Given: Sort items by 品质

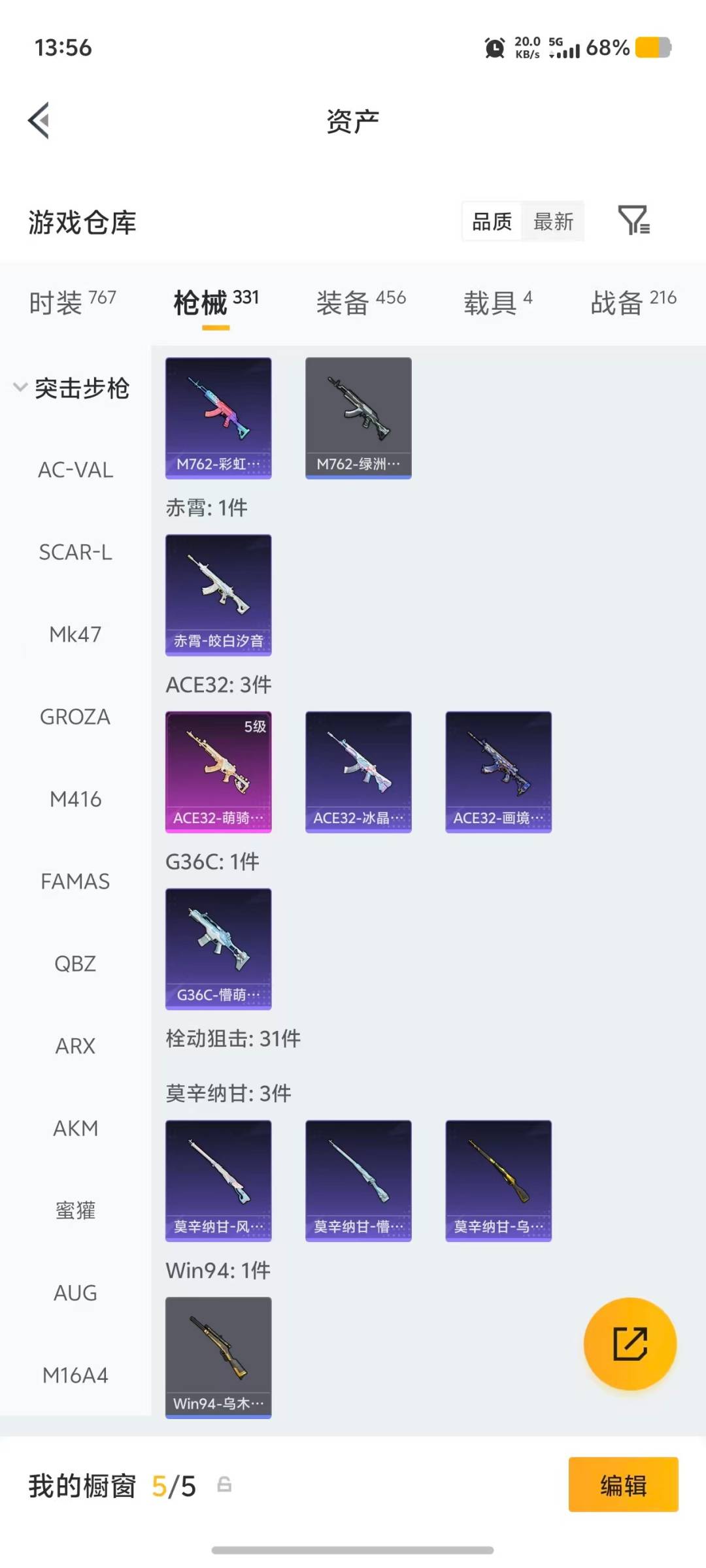Looking at the screenshot, I should click(x=492, y=221).
